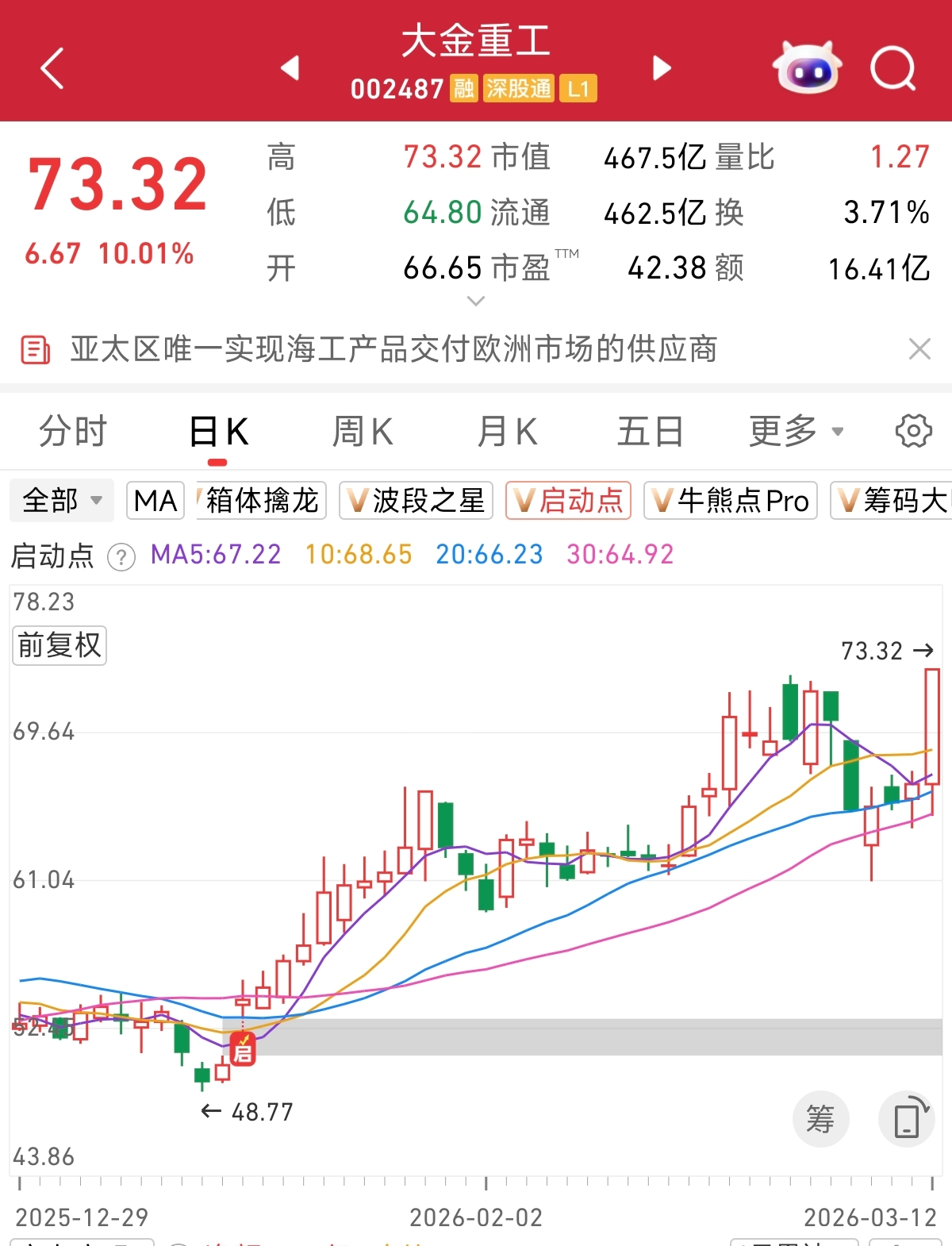
Task: Open chart settings gear
Action: coord(913,432)
